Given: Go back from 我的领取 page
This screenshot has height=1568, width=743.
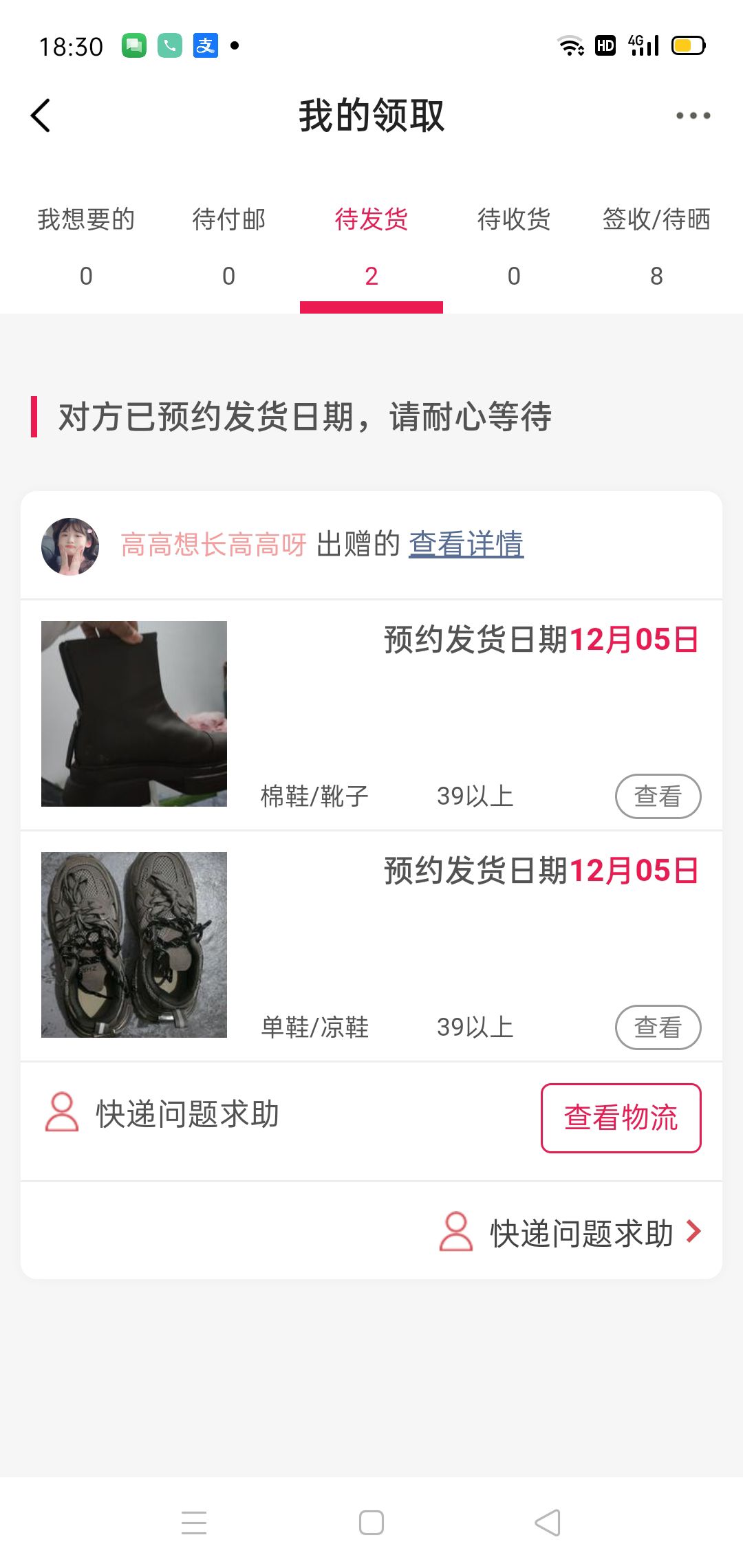Looking at the screenshot, I should point(41,116).
